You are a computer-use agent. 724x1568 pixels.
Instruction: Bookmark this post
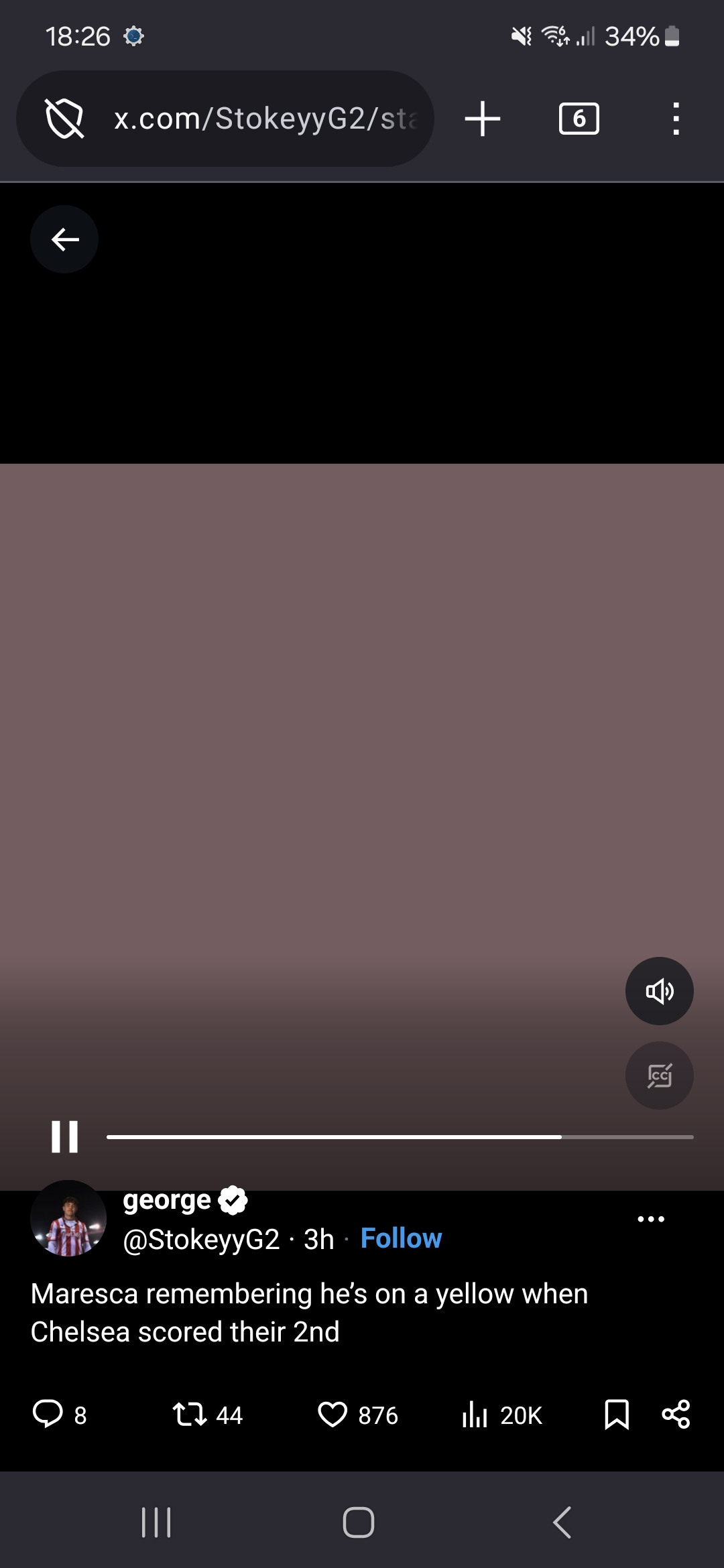[x=616, y=1415]
